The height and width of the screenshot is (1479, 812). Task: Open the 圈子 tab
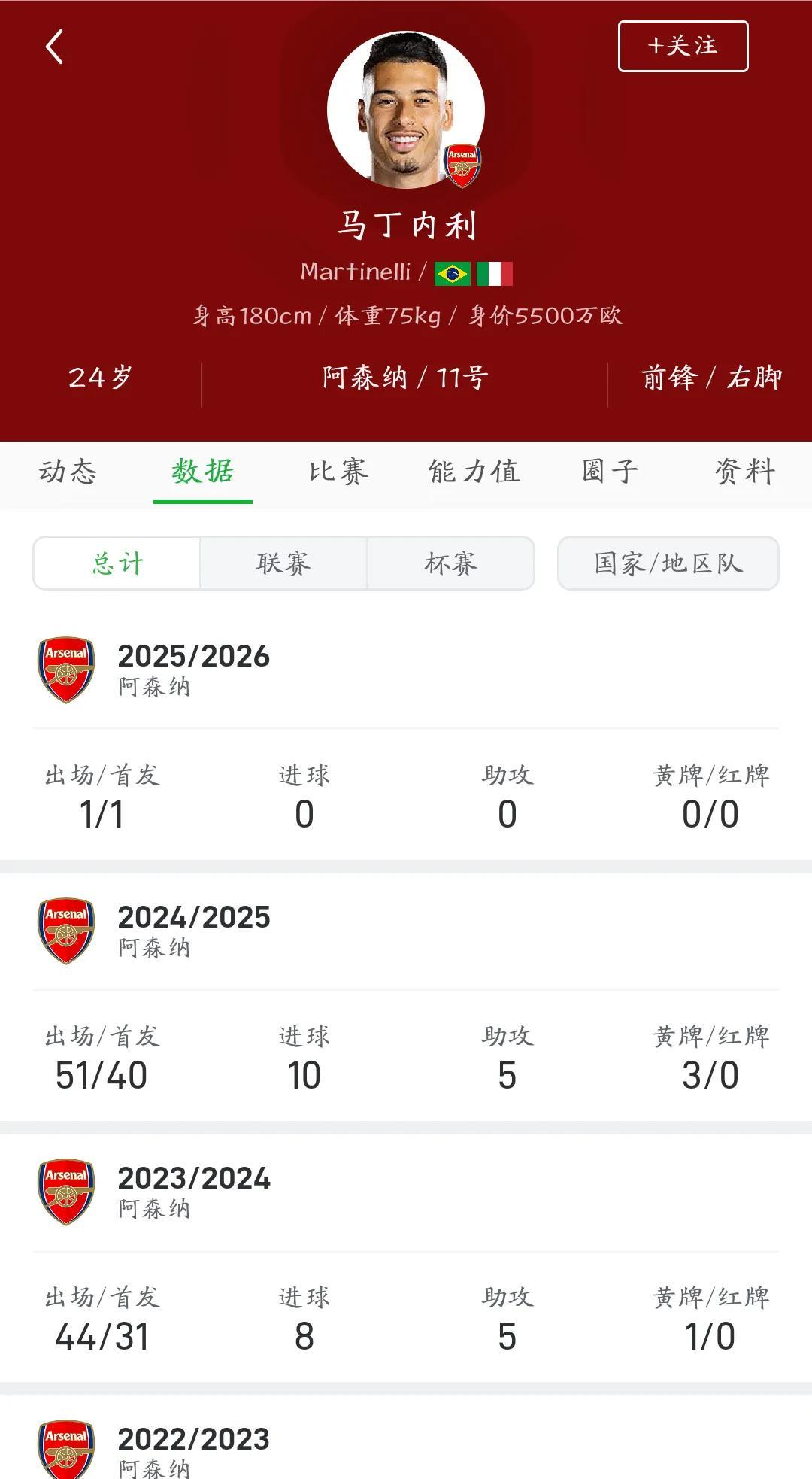(610, 472)
